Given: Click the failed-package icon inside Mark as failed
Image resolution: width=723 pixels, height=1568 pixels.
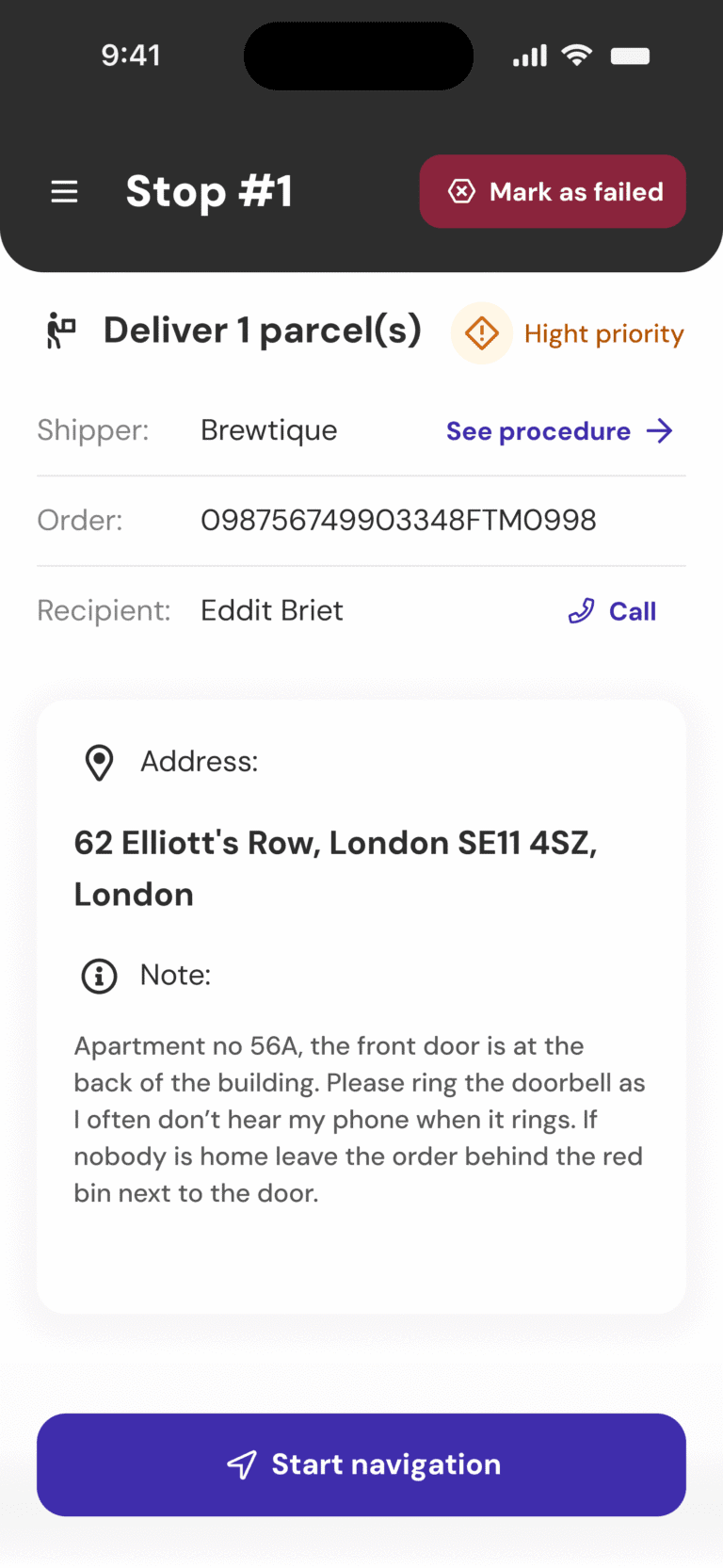Looking at the screenshot, I should pyautogui.click(x=461, y=191).
